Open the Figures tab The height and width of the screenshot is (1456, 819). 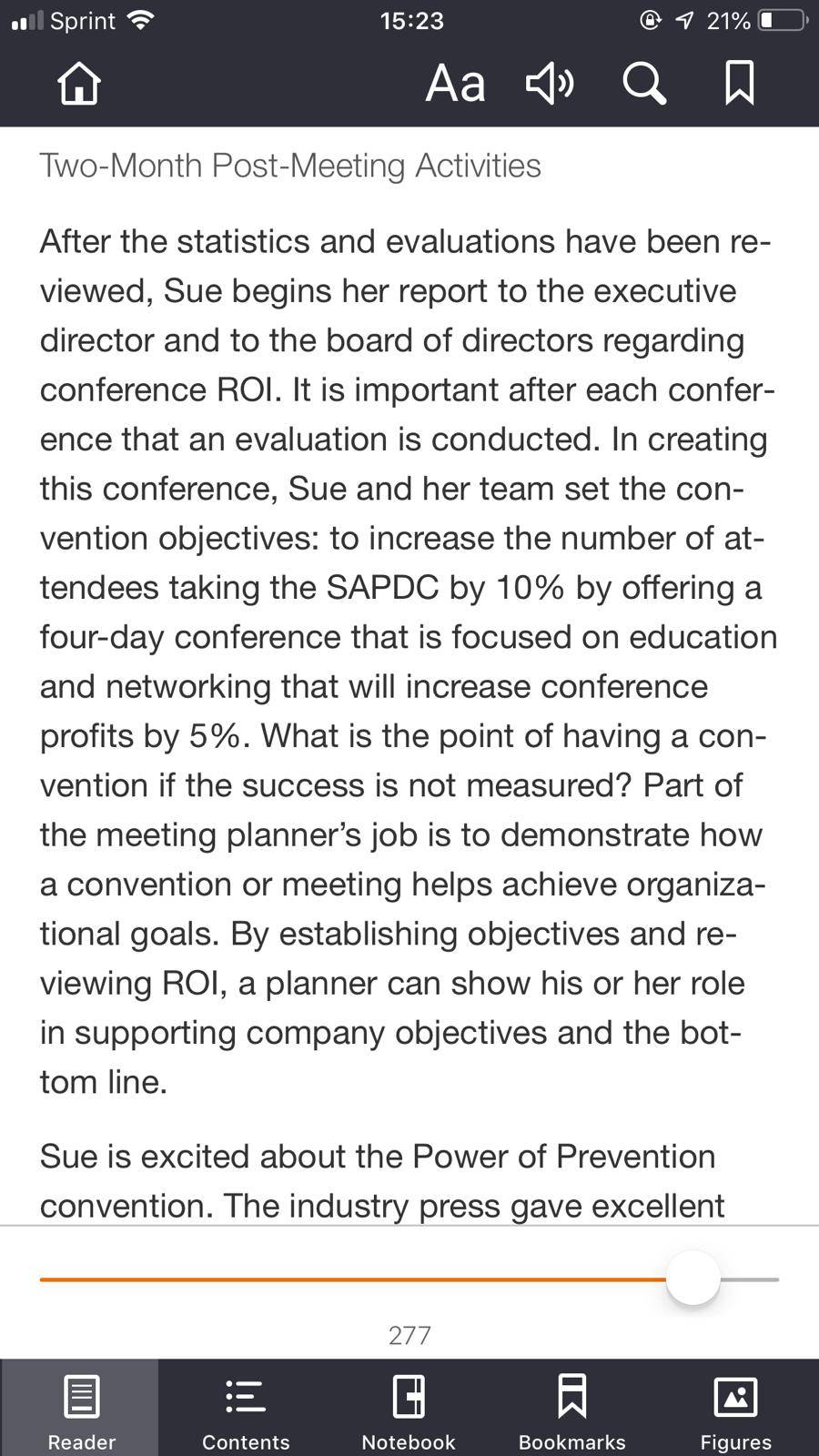point(736,1409)
